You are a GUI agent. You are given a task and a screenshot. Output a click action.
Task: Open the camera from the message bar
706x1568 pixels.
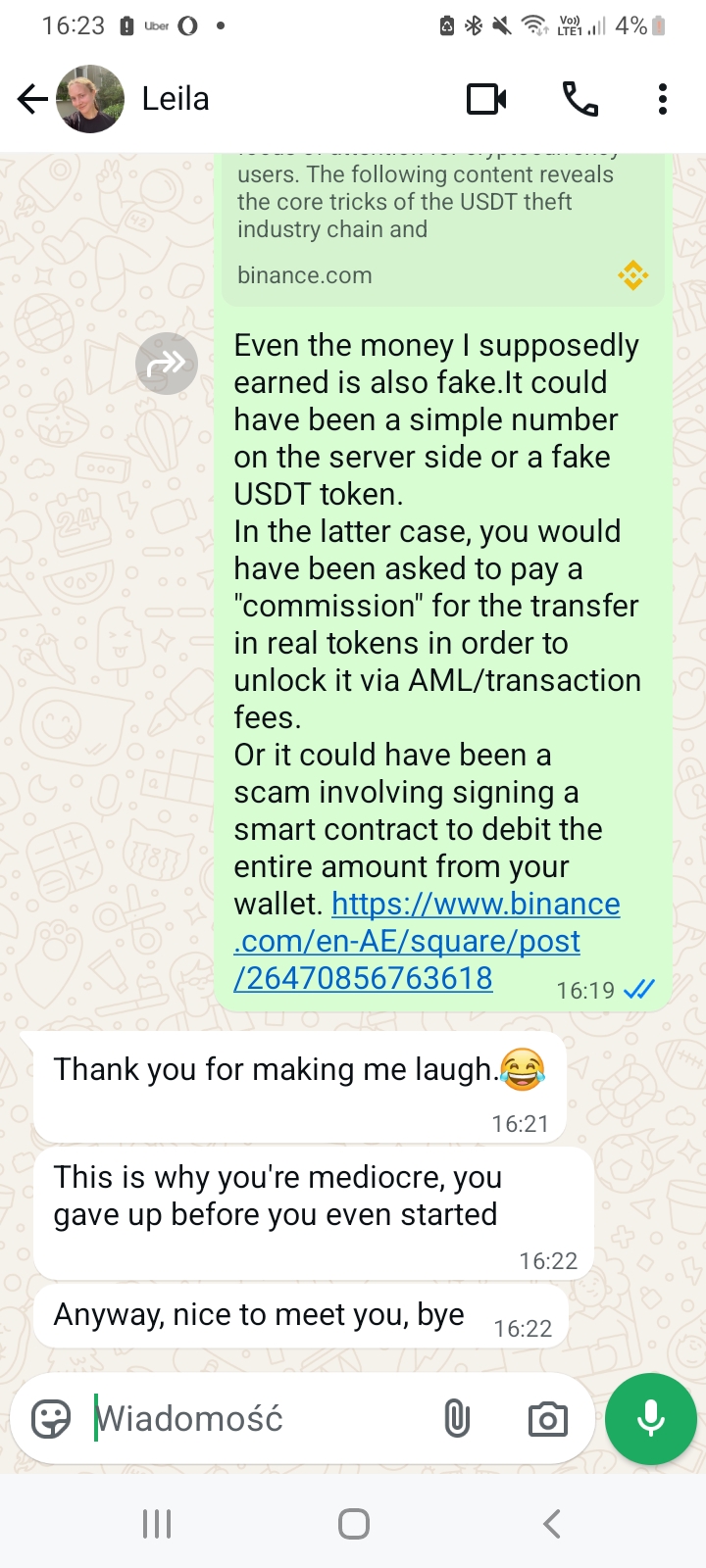(x=547, y=1419)
